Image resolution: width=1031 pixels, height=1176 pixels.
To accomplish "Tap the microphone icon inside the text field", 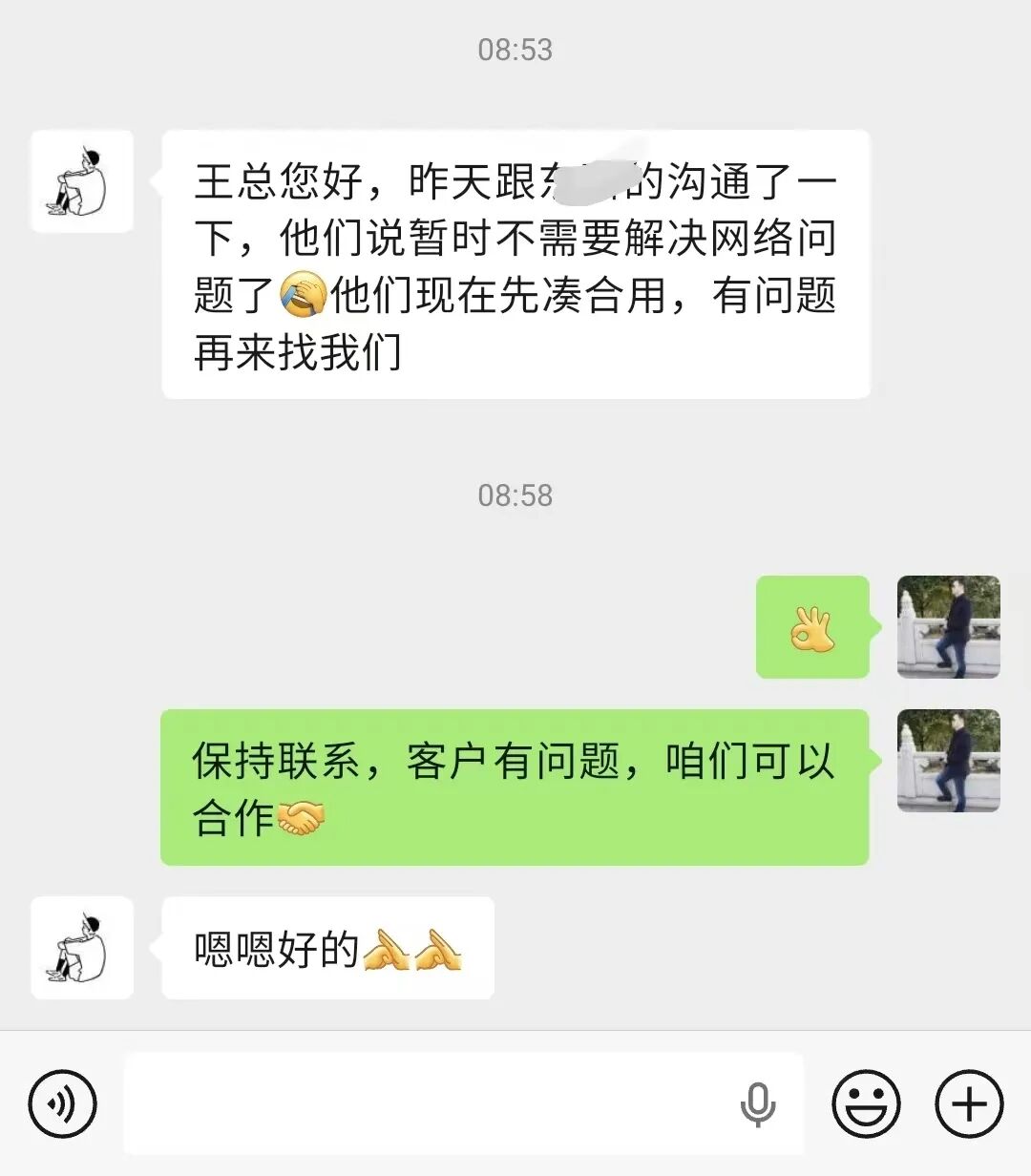I will point(758,1104).
